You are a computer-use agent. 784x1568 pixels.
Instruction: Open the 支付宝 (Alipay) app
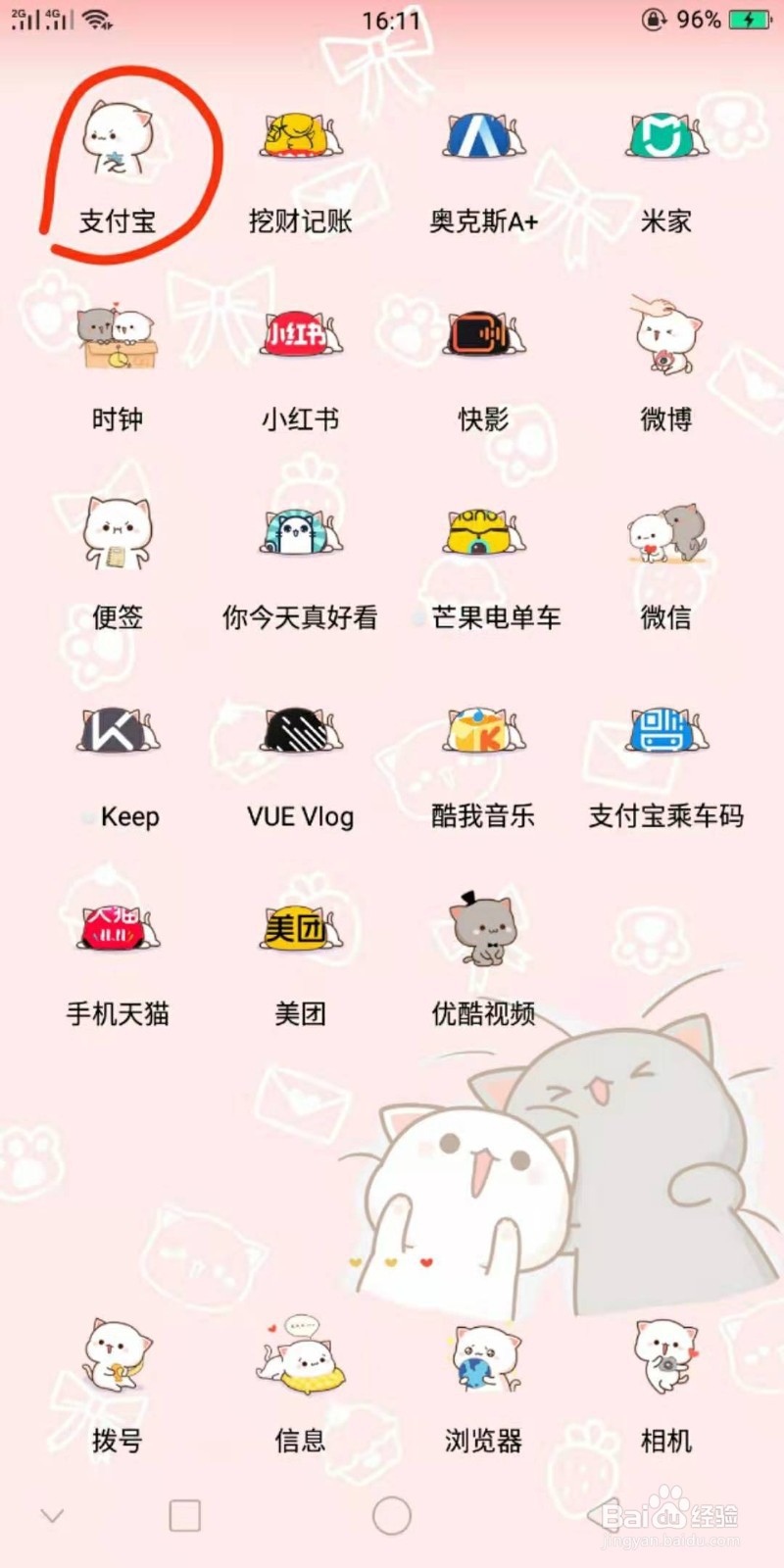(118, 137)
